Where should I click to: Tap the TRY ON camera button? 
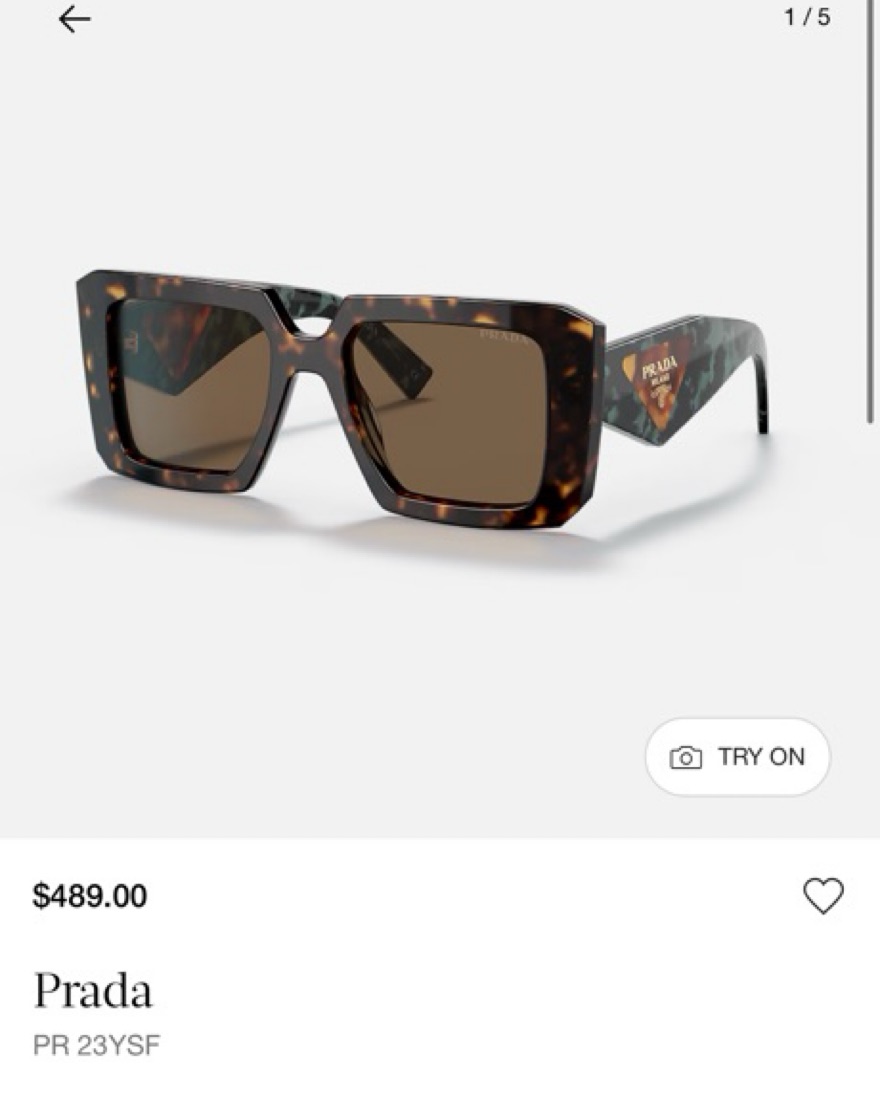click(737, 757)
